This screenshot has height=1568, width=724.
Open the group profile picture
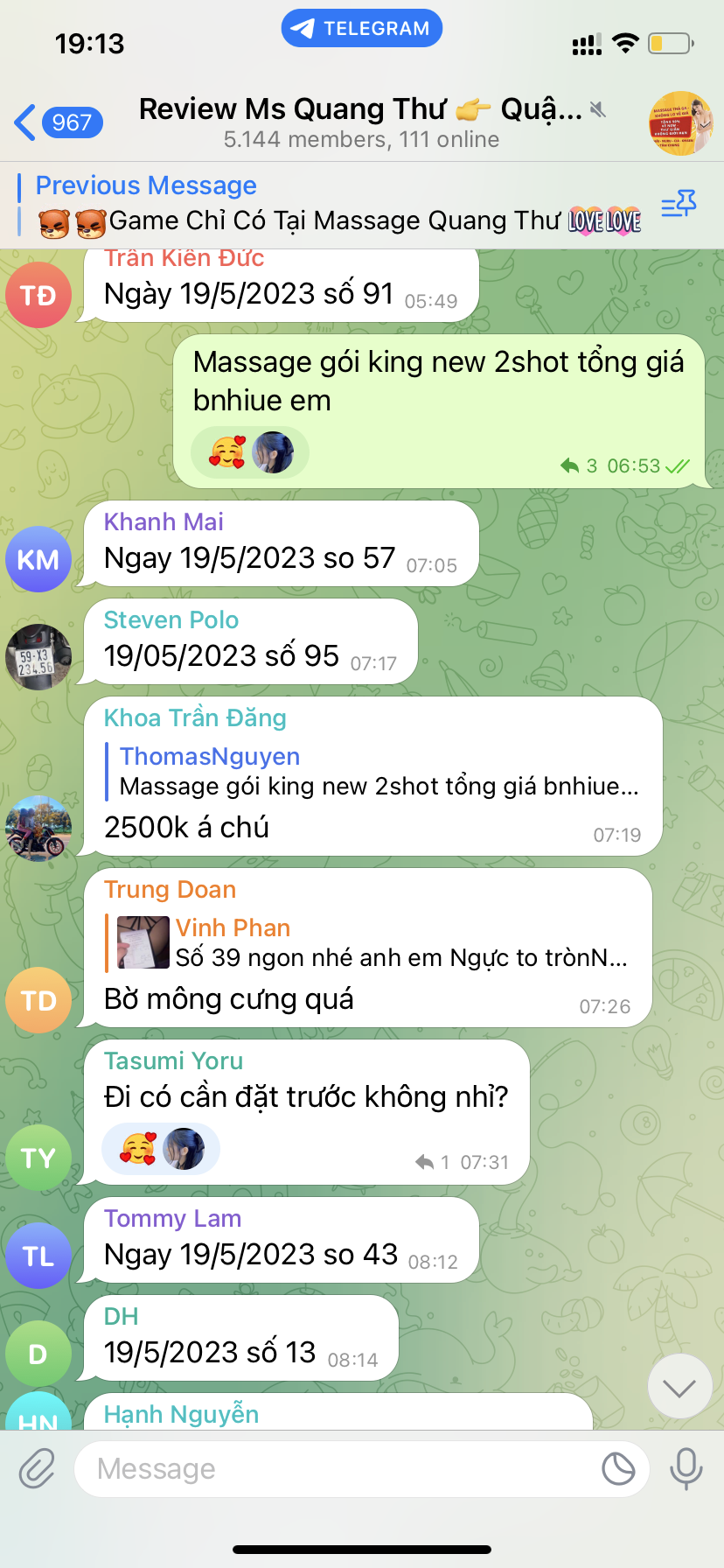click(681, 122)
